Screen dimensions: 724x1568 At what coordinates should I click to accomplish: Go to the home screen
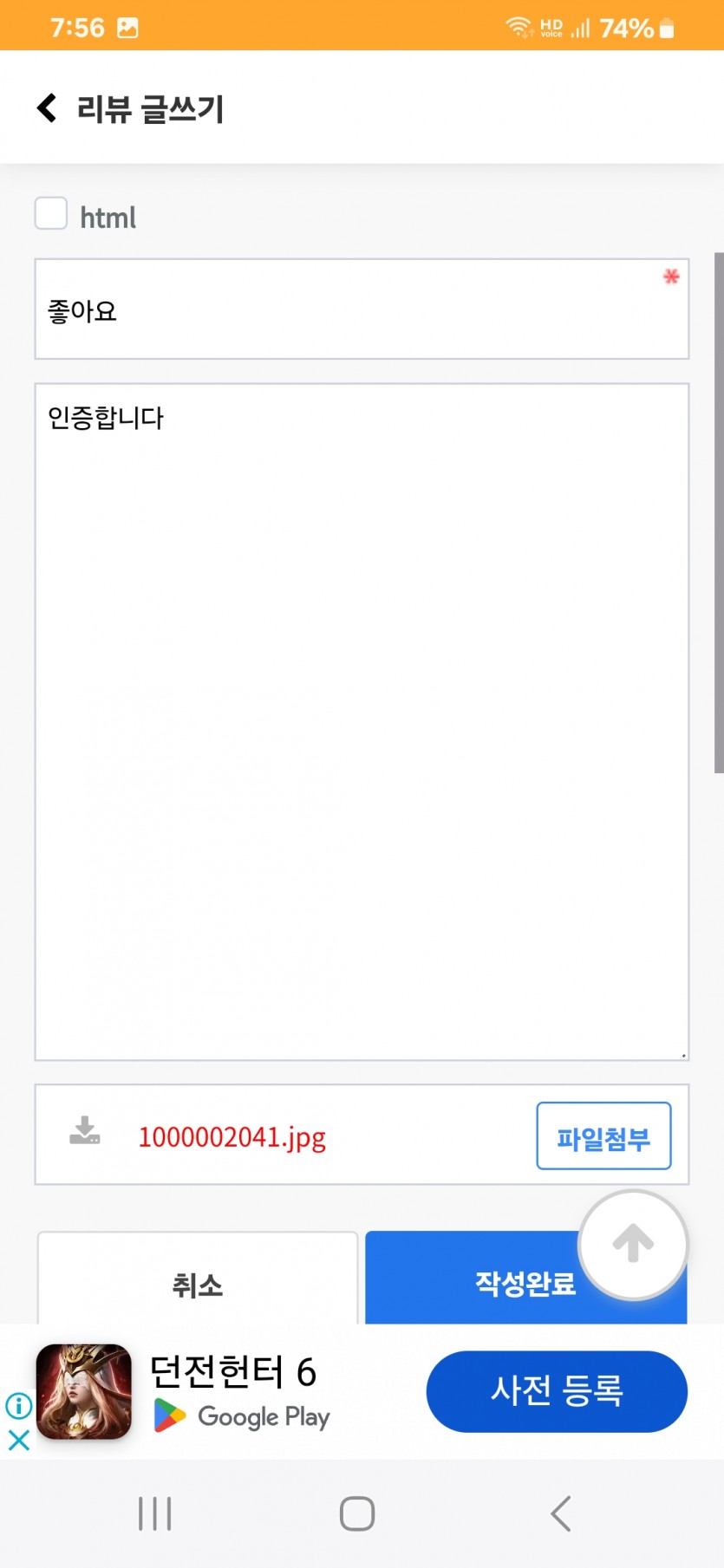point(357,1513)
